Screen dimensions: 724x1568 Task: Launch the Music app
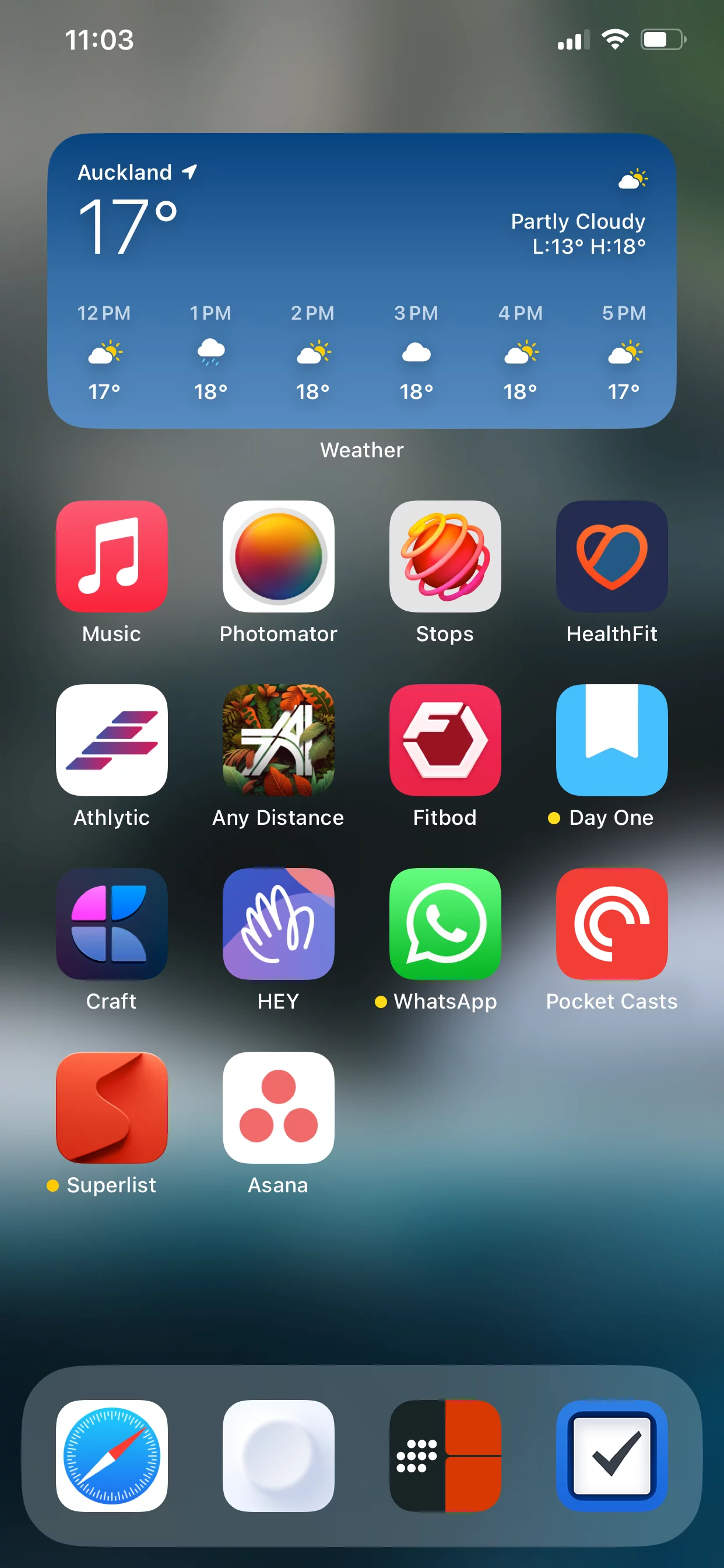(111, 556)
